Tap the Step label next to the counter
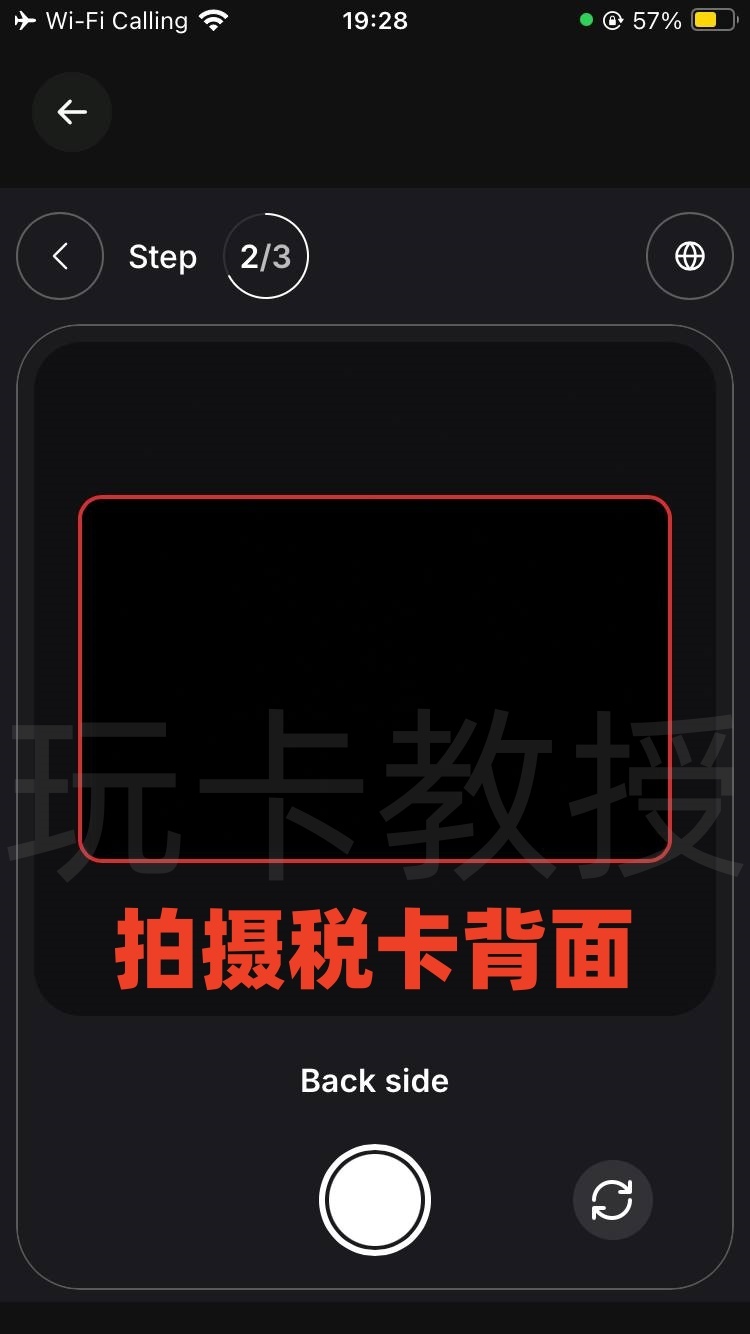 tap(162, 256)
